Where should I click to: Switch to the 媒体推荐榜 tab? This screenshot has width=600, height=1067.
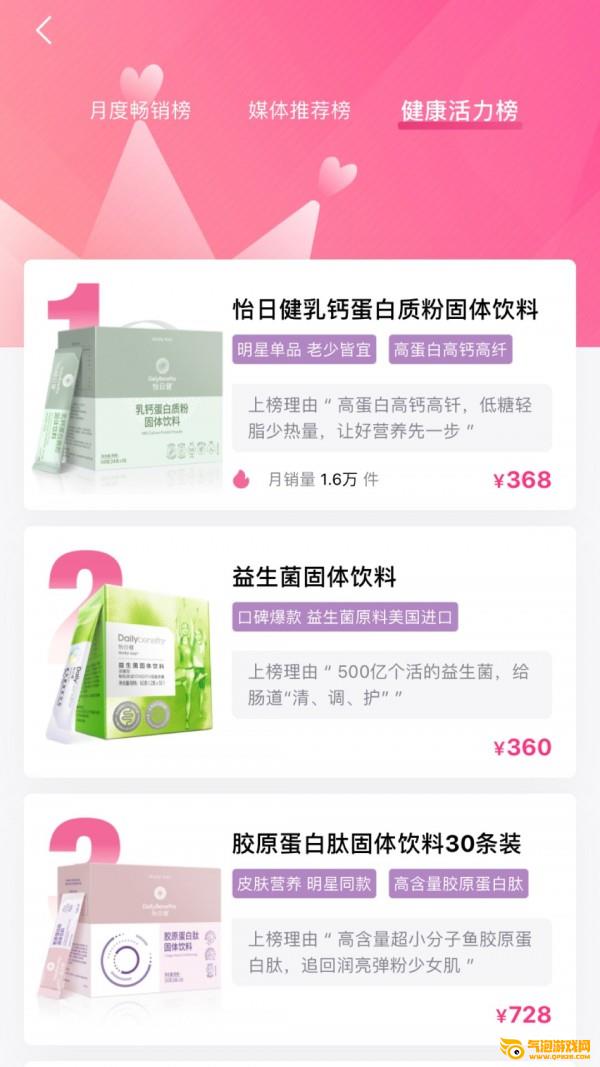[x=299, y=111]
